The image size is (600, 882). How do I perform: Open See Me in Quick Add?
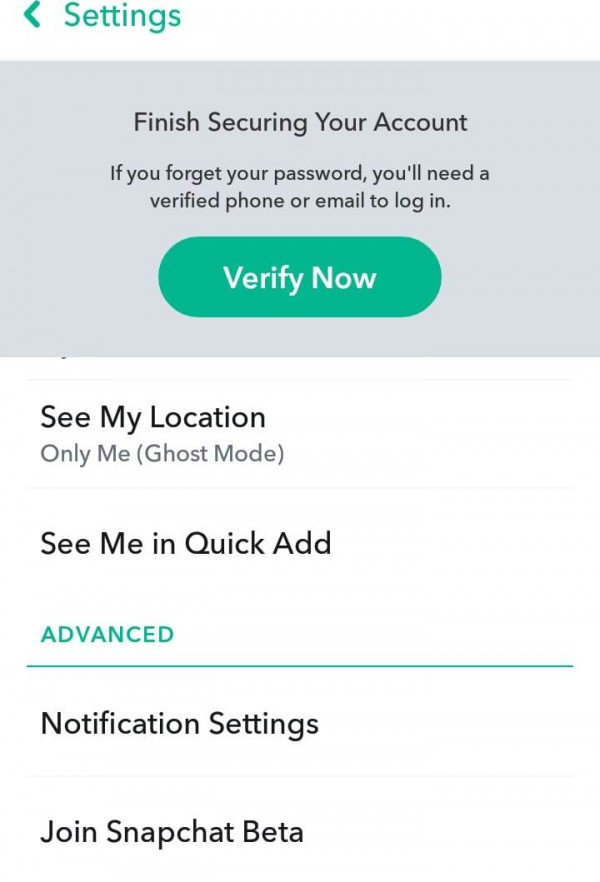tap(299, 544)
